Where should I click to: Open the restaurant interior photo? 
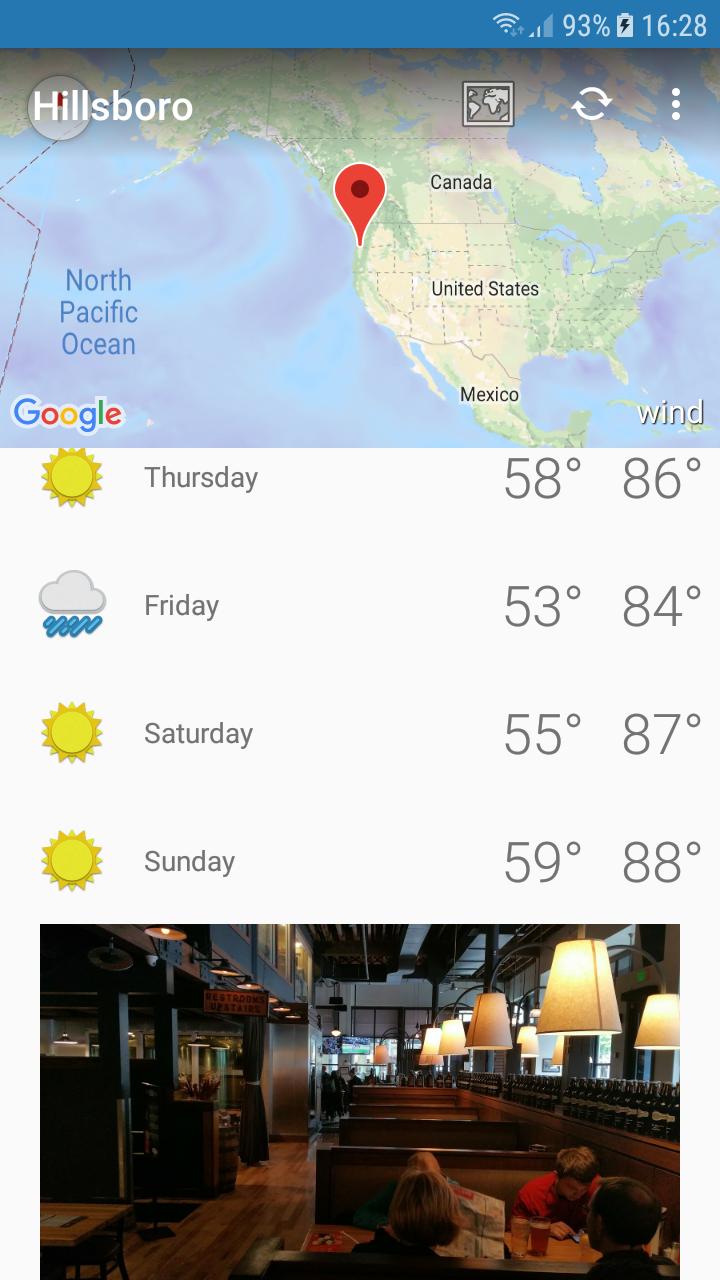click(x=360, y=1100)
